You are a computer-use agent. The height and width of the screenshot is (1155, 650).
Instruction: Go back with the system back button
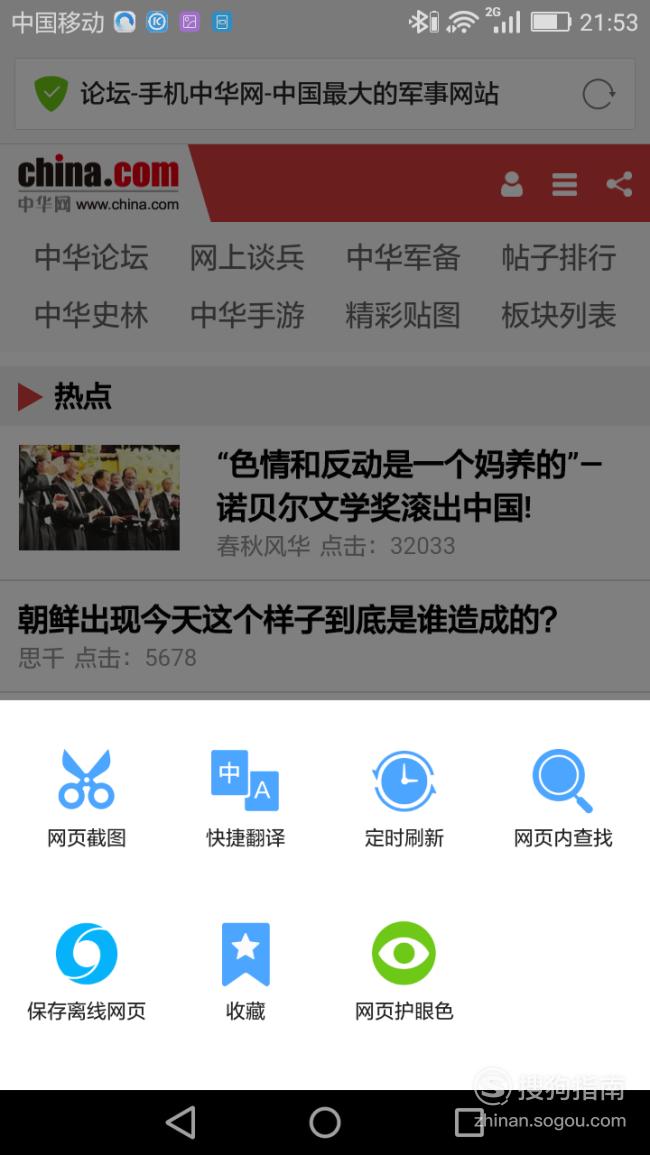pos(181,1122)
